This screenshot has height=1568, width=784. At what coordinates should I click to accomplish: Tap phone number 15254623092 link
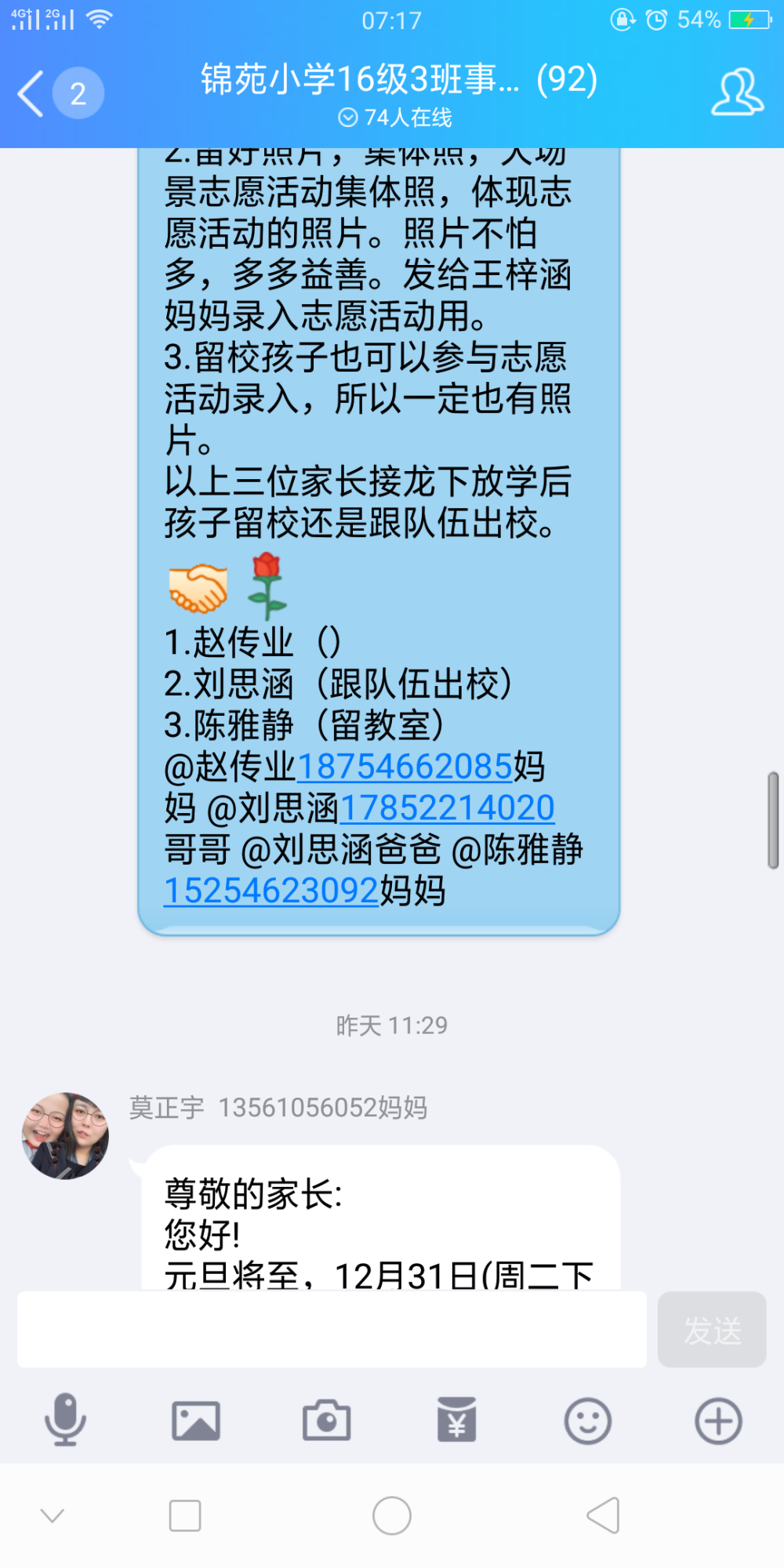pyautogui.click(x=271, y=891)
